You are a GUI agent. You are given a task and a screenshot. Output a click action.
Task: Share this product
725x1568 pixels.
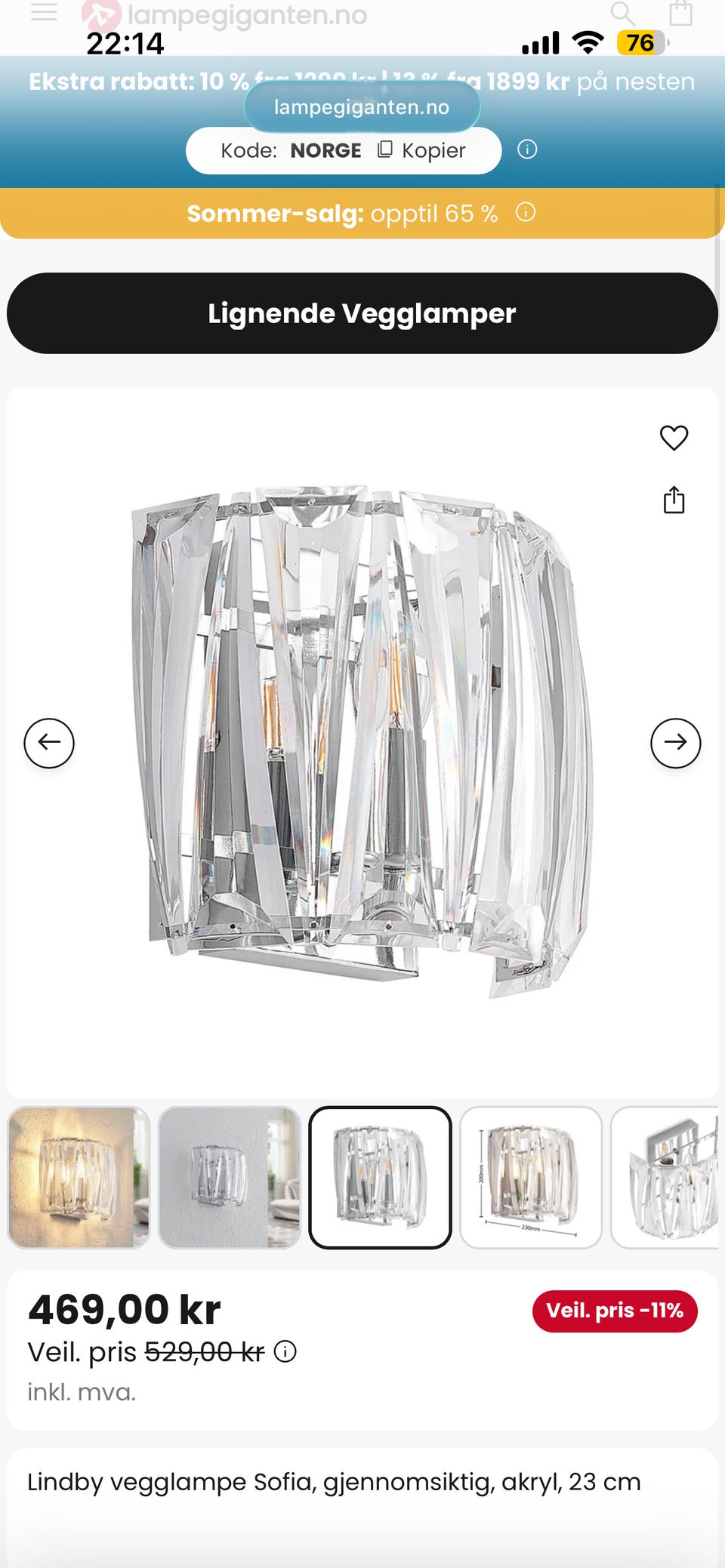674,500
